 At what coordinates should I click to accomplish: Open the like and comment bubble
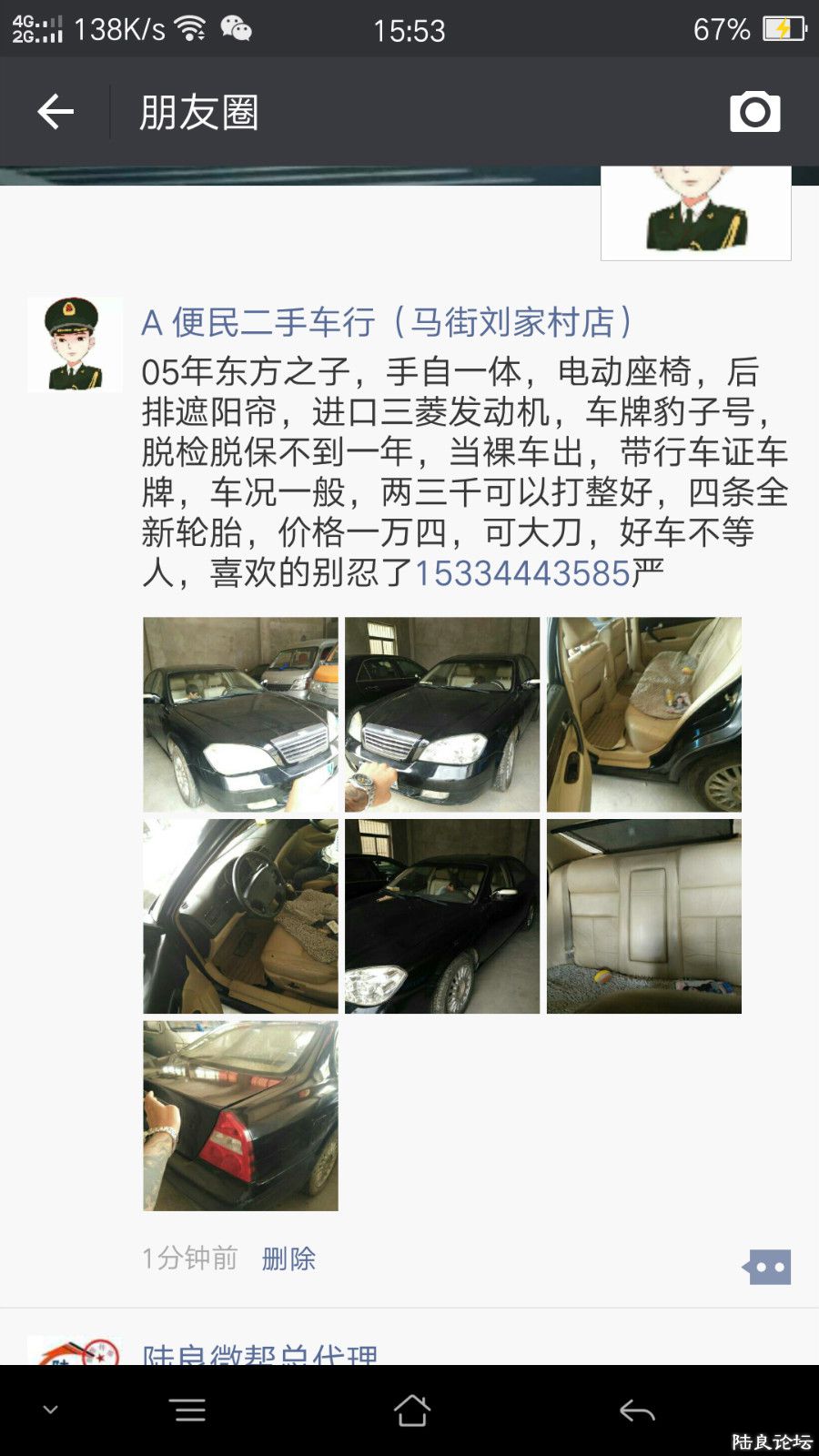(767, 1267)
